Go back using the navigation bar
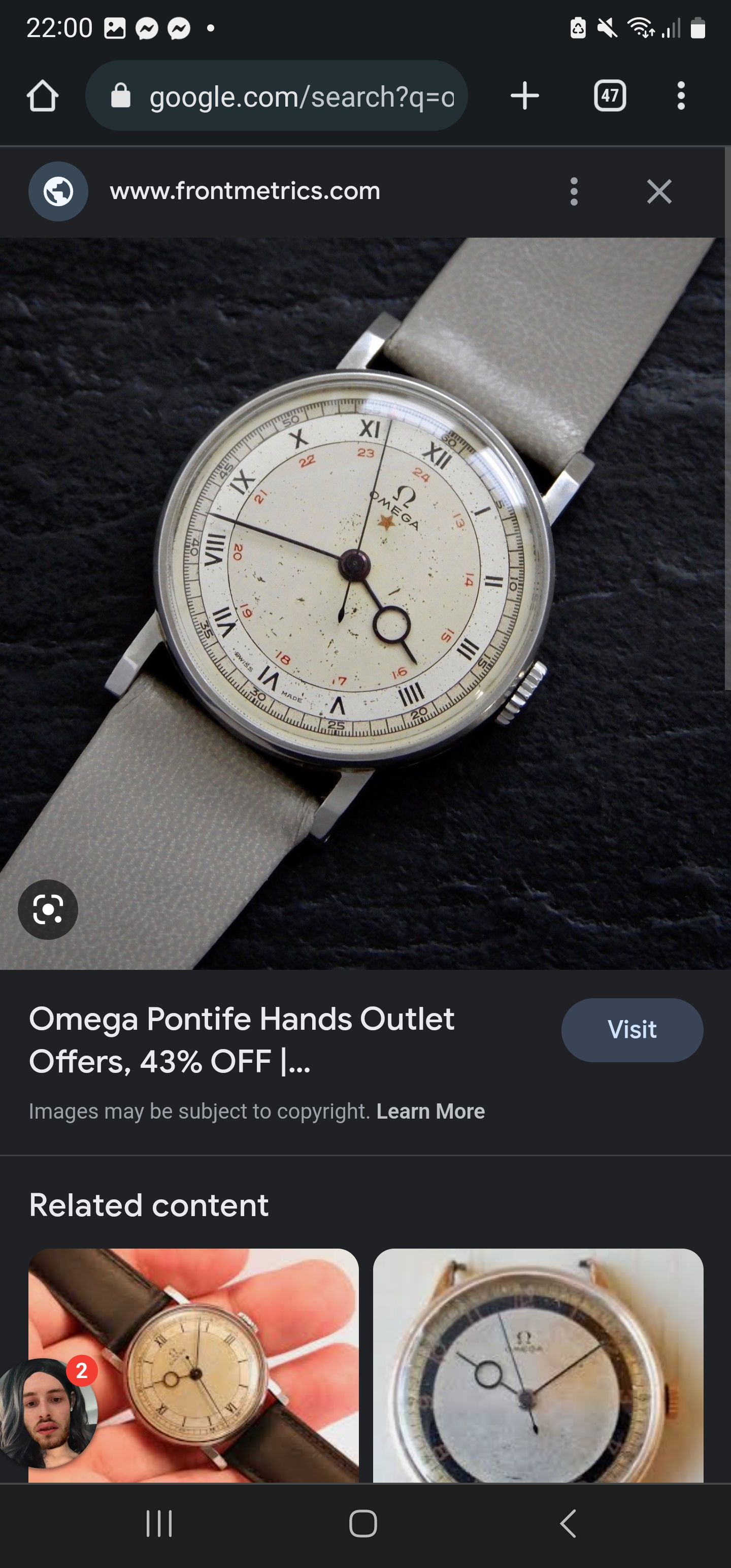The width and height of the screenshot is (731, 1568). click(x=567, y=1523)
